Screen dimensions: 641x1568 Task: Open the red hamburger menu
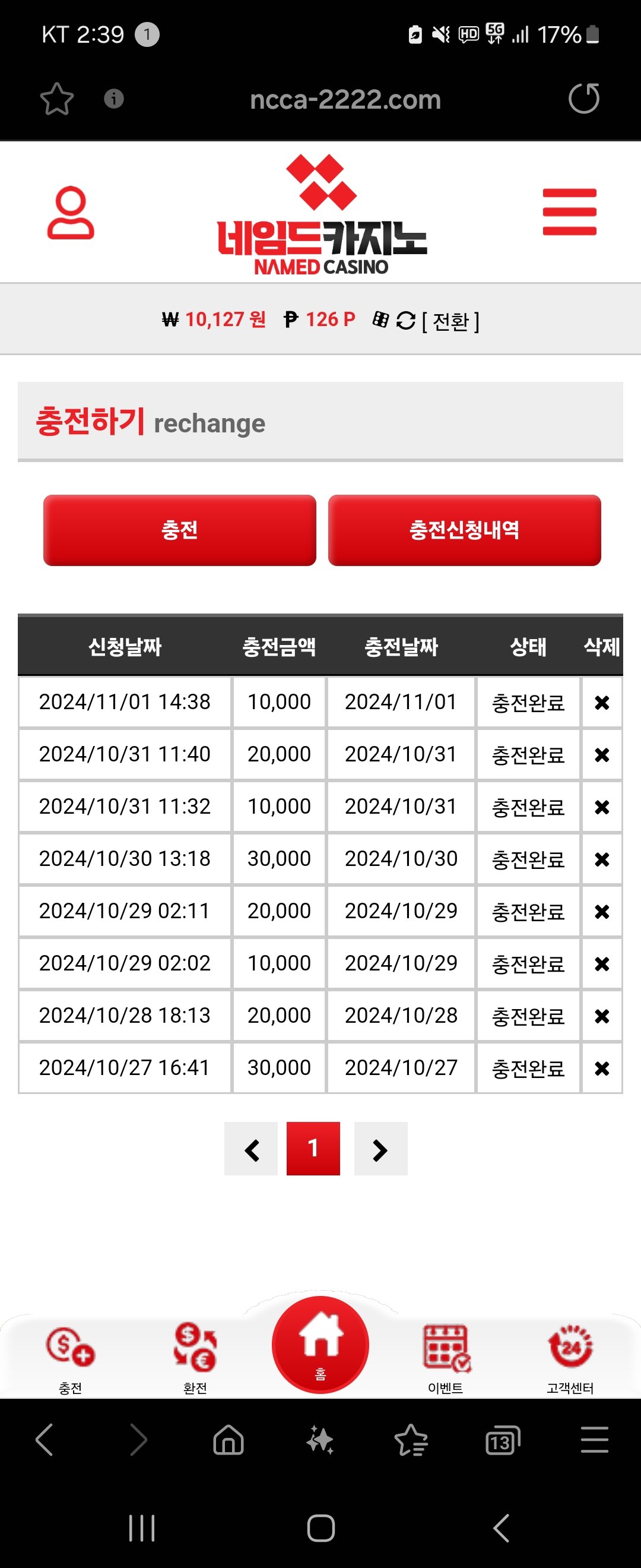tap(569, 212)
